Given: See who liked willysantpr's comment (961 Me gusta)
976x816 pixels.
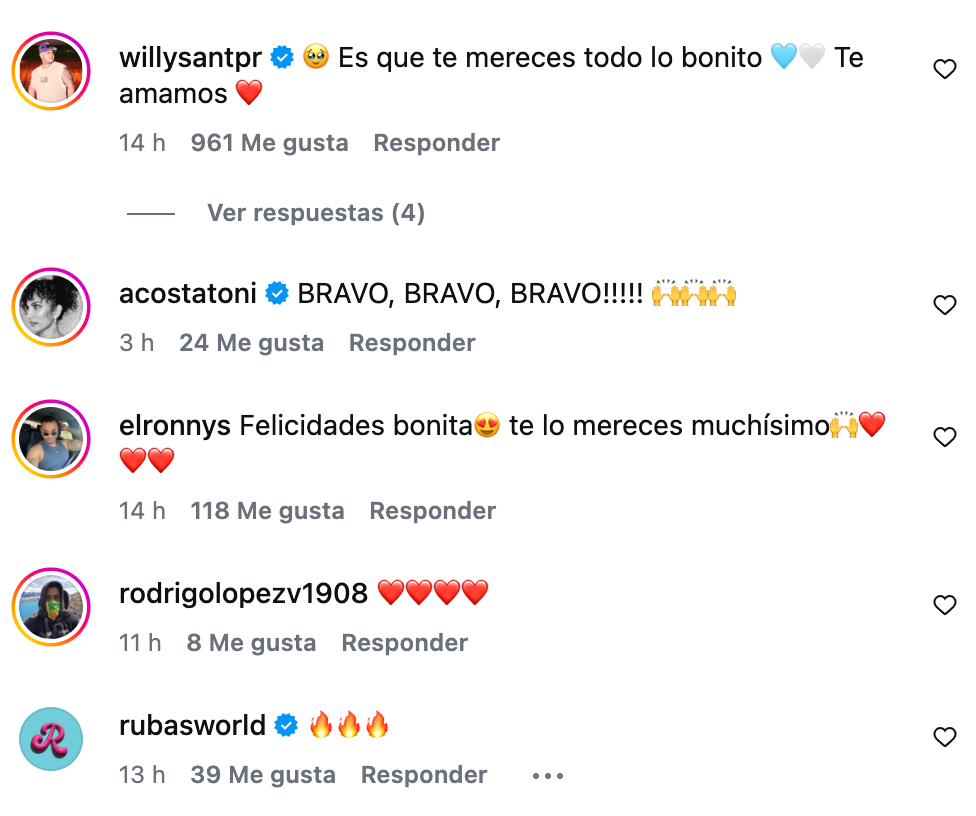Looking at the screenshot, I should tap(269, 143).
